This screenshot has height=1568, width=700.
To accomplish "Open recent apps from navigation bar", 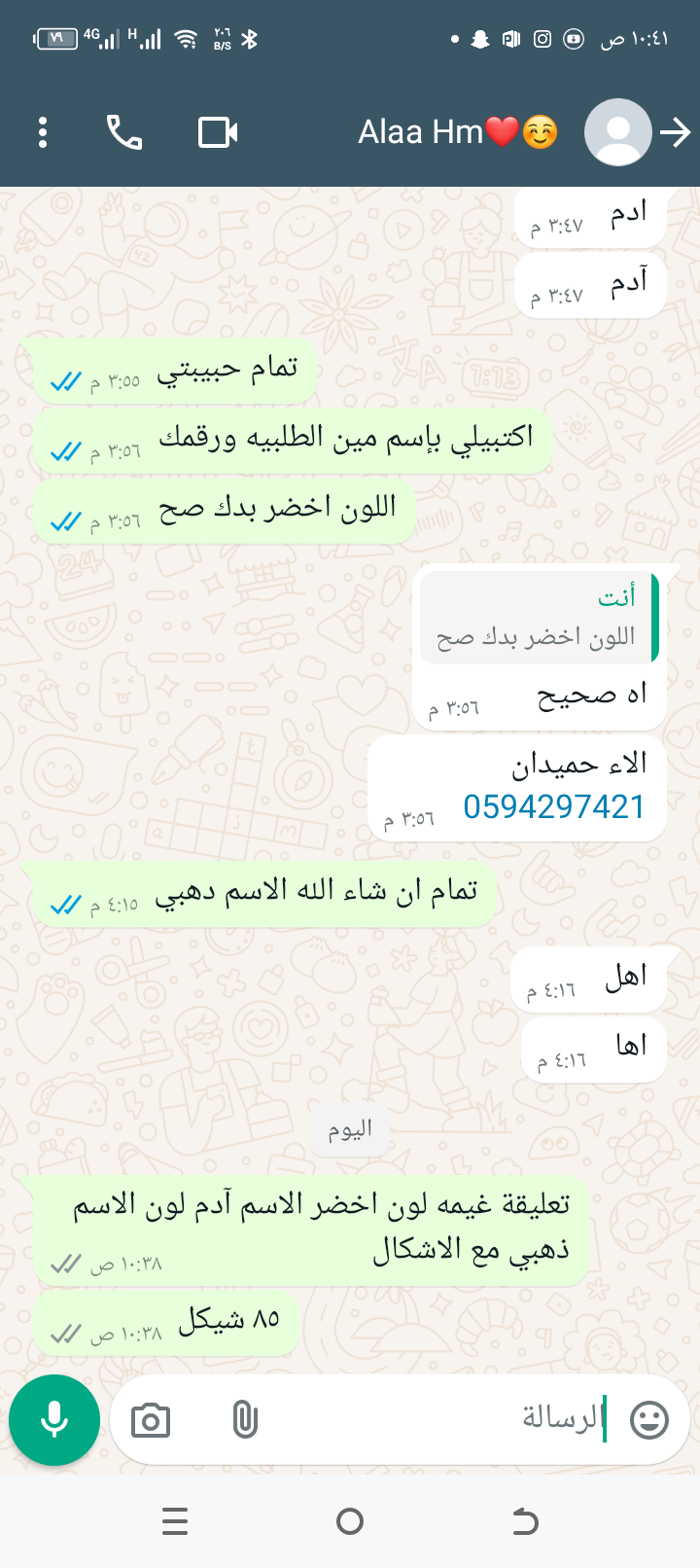I will [x=175, y=1521].
